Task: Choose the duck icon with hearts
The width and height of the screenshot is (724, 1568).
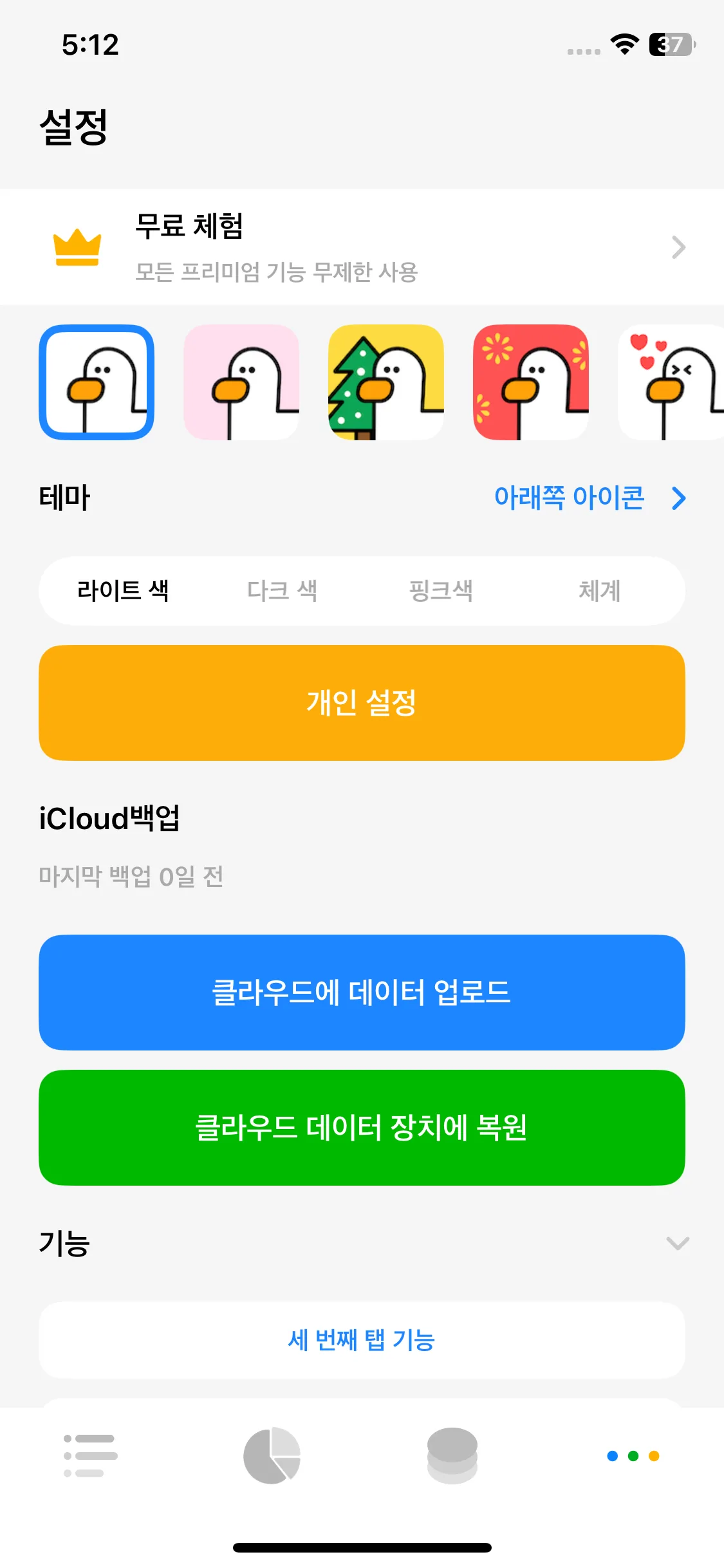Action: click(671, 383)
